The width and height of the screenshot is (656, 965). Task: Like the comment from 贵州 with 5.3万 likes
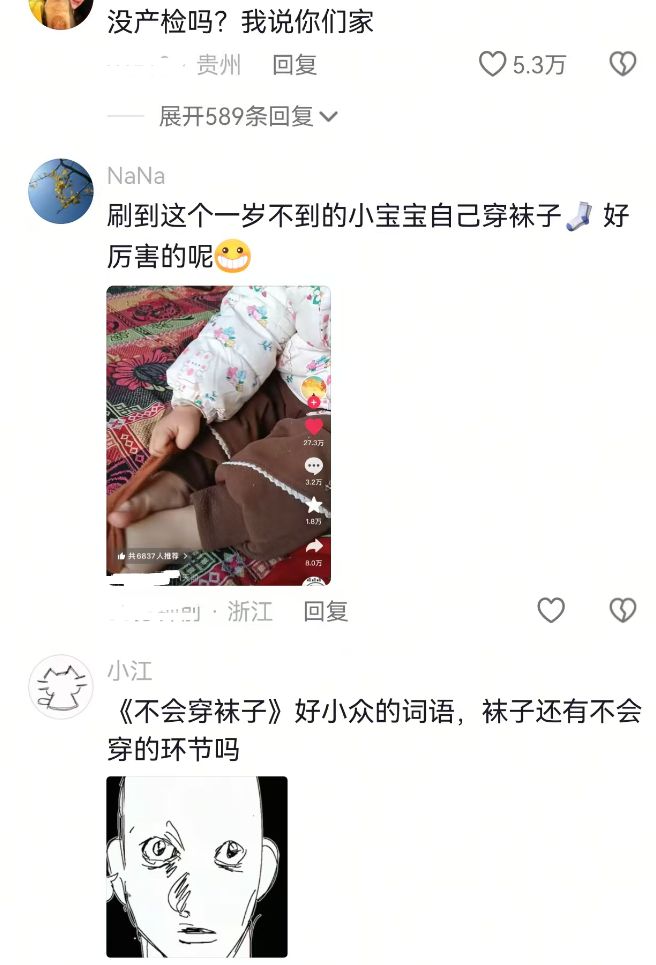coord(492,64)
